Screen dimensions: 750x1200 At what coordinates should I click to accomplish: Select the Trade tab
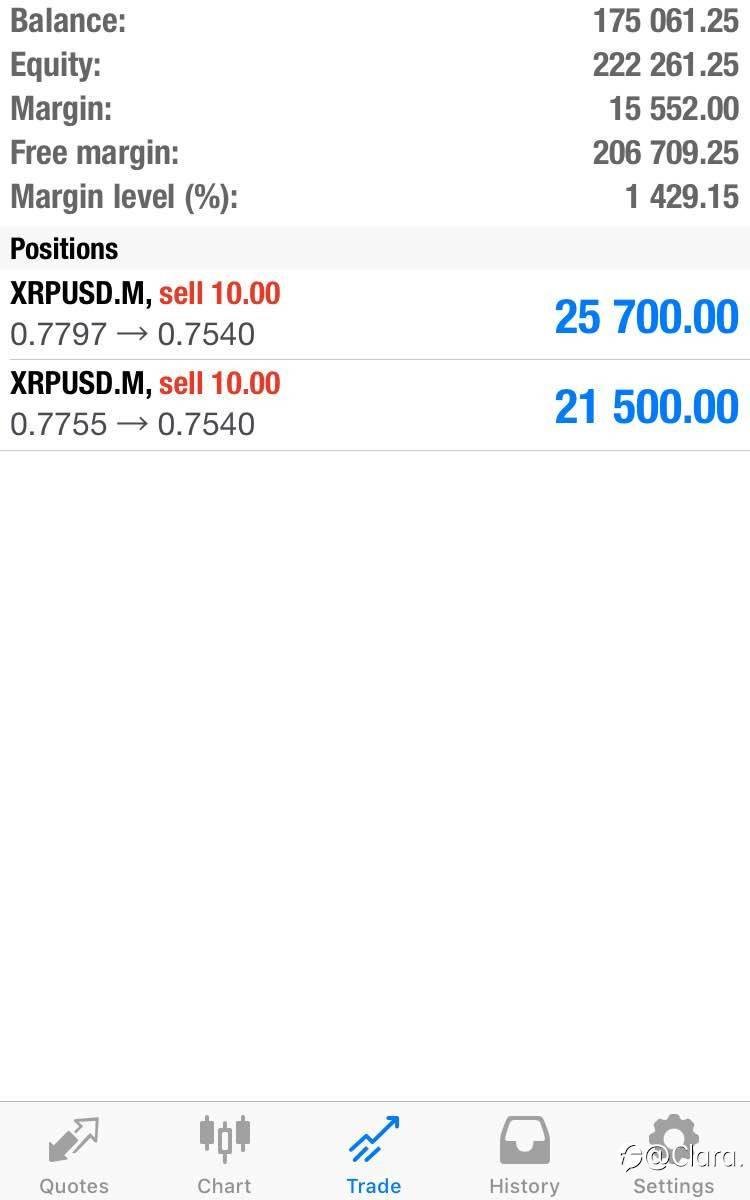(x=374, y=1155)
